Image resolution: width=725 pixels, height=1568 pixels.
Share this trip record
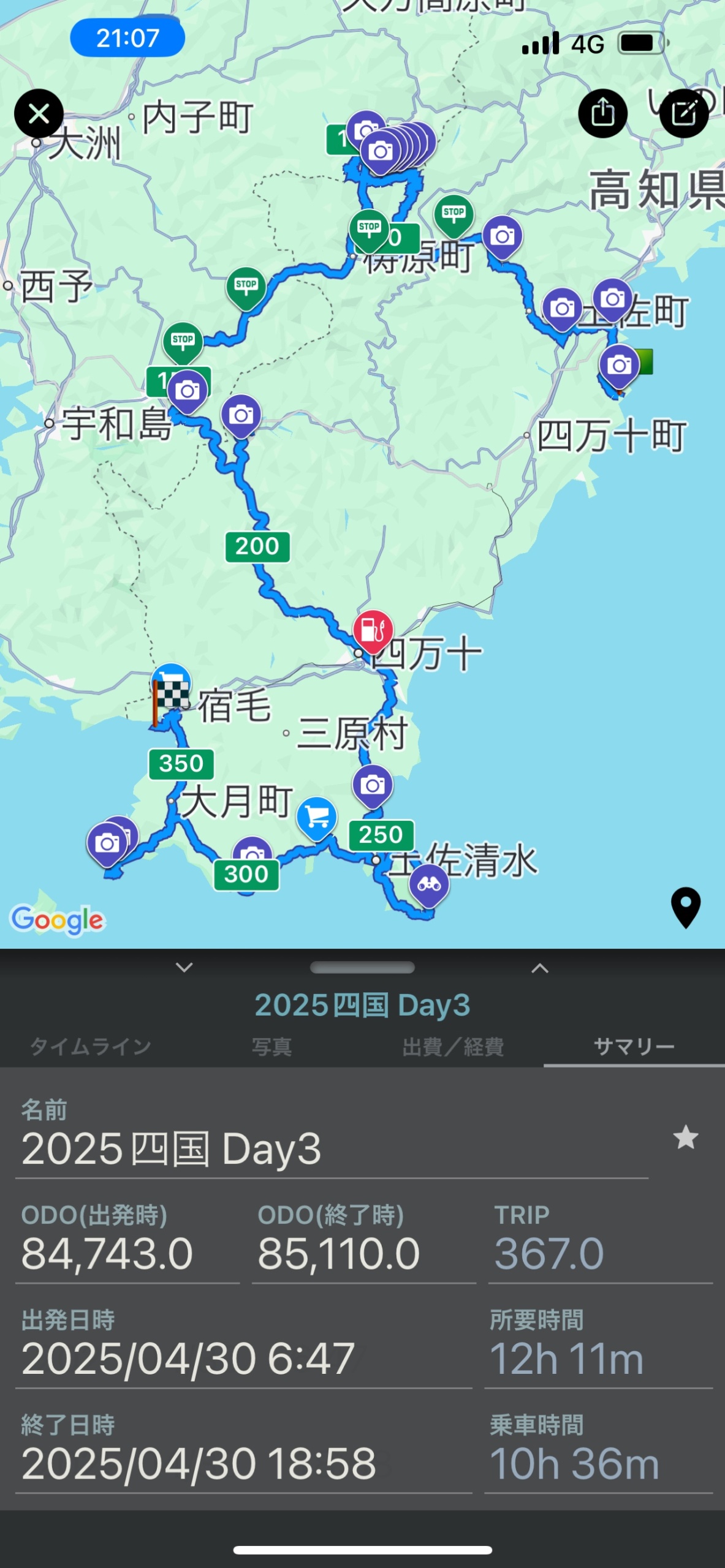tap(602, 113)
